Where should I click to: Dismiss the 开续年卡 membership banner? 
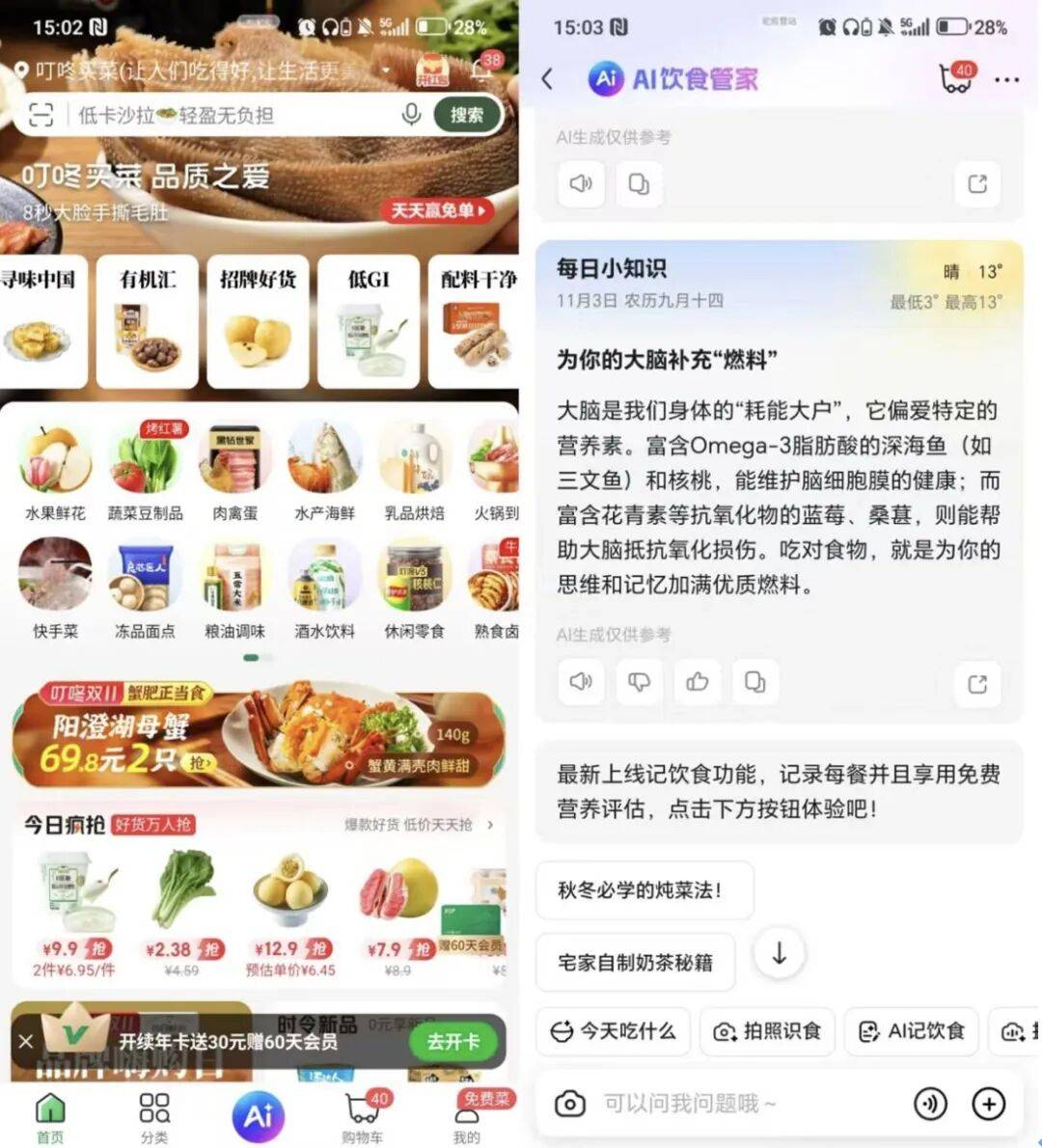pos(26,1041)
